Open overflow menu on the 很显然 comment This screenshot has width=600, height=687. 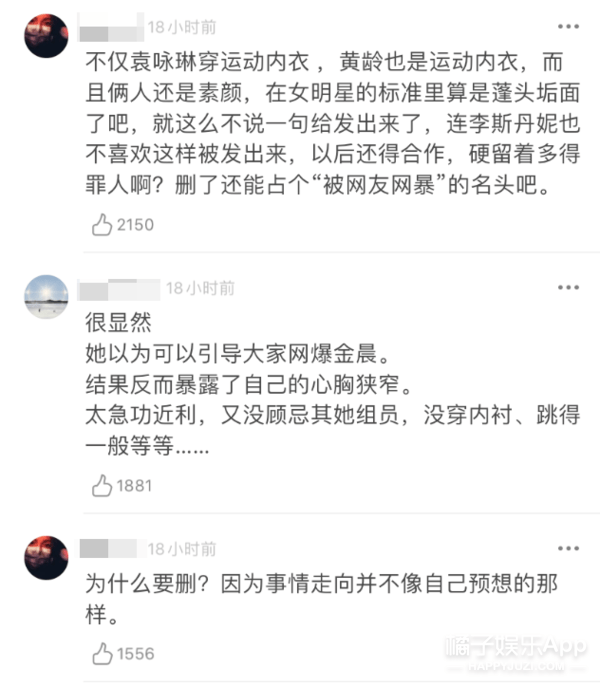coord(567,289)
